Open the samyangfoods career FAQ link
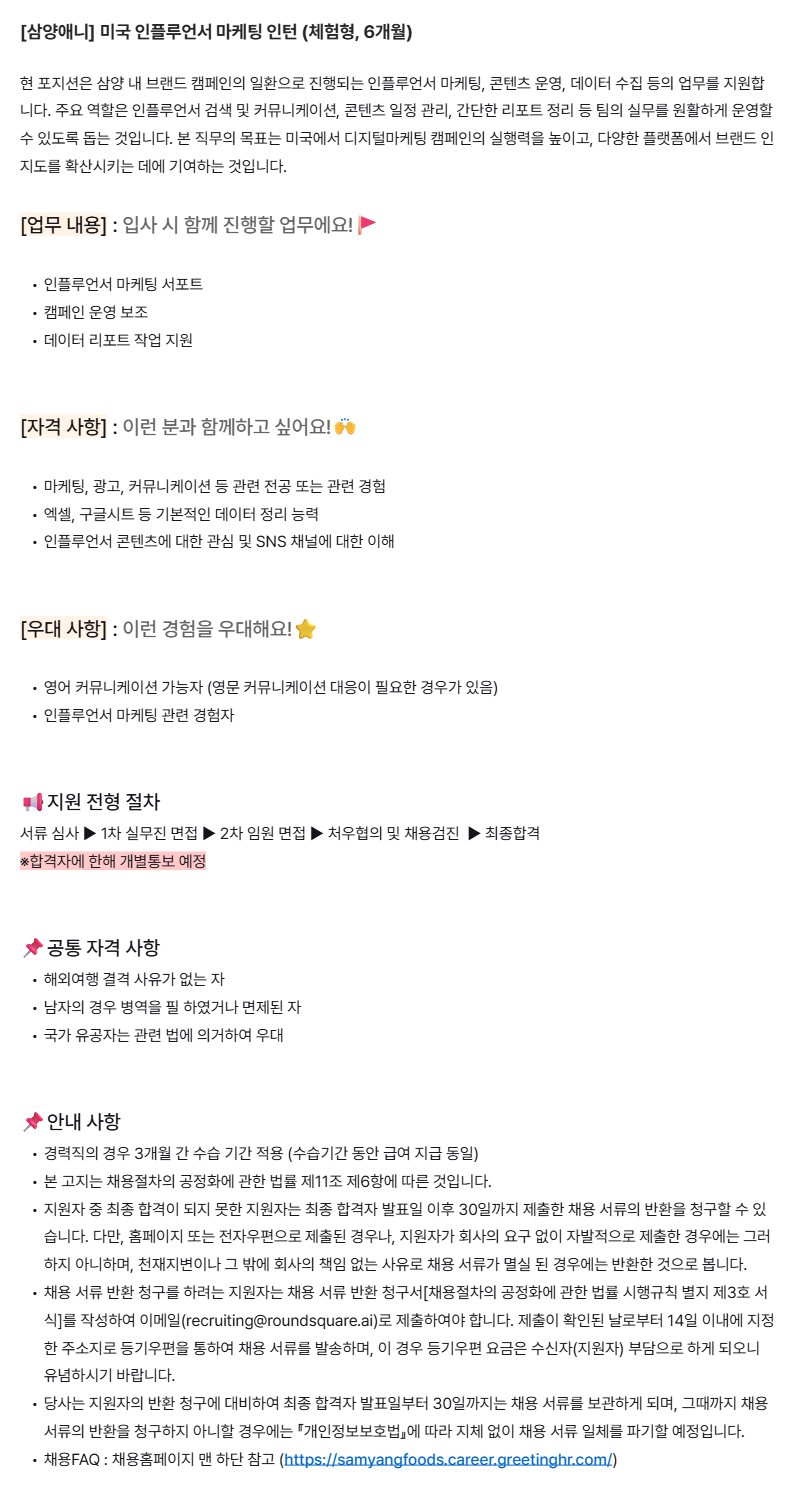800x1503 pixels. [x=448, y=1459]
